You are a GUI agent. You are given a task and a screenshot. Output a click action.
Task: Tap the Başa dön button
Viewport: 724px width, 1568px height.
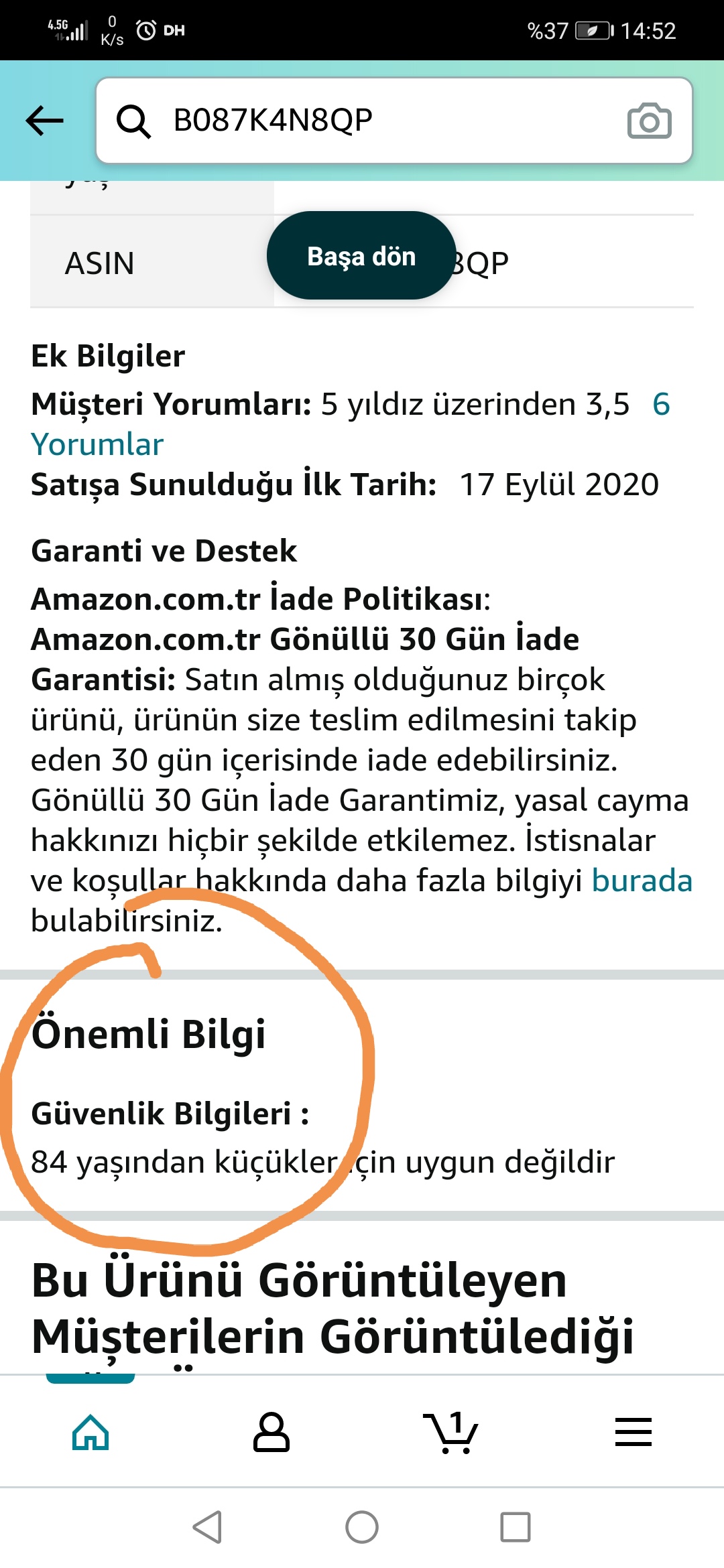[361, 255]
